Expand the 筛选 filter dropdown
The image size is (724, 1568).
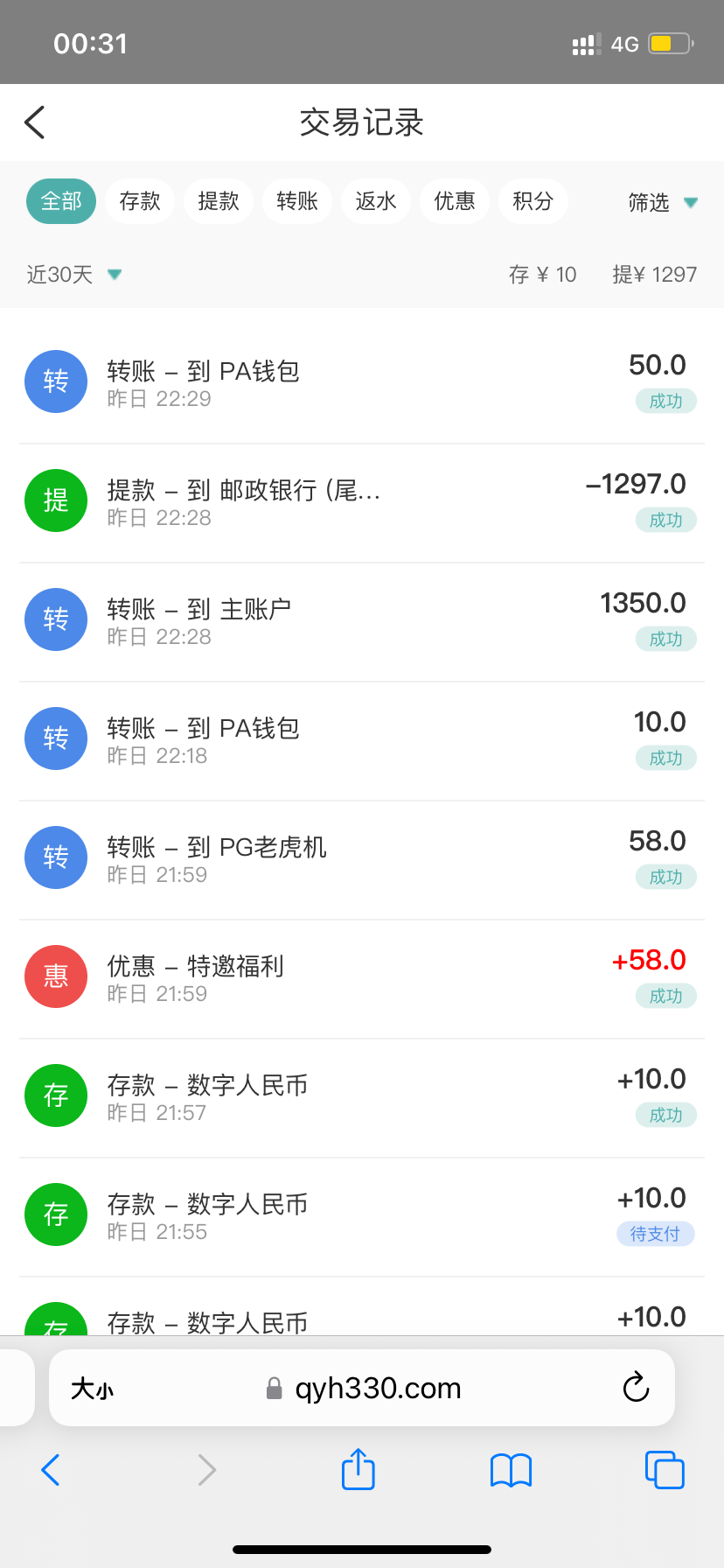[x=662, y=203]
